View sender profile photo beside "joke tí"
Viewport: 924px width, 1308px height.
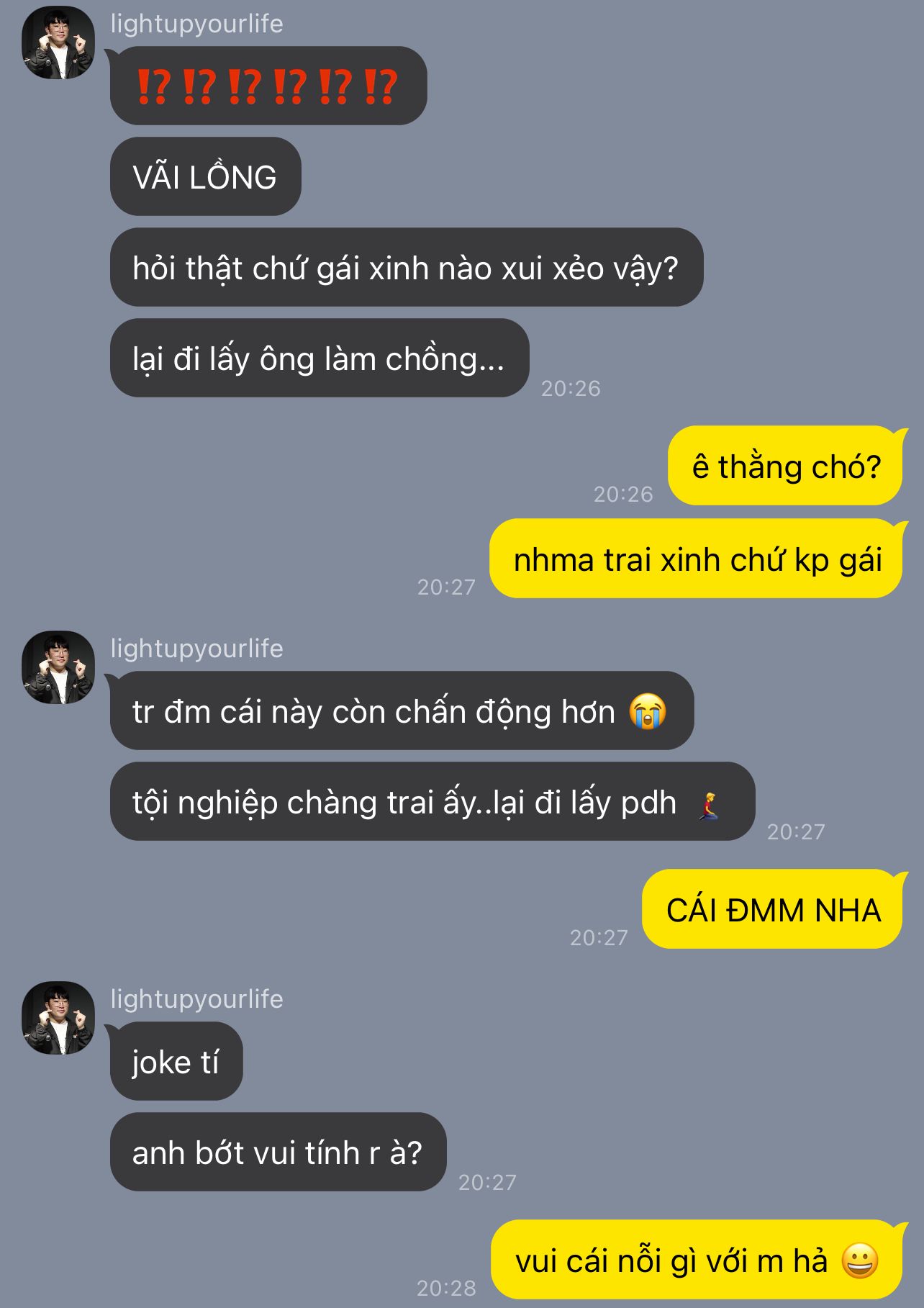(x=58, y=1018)
